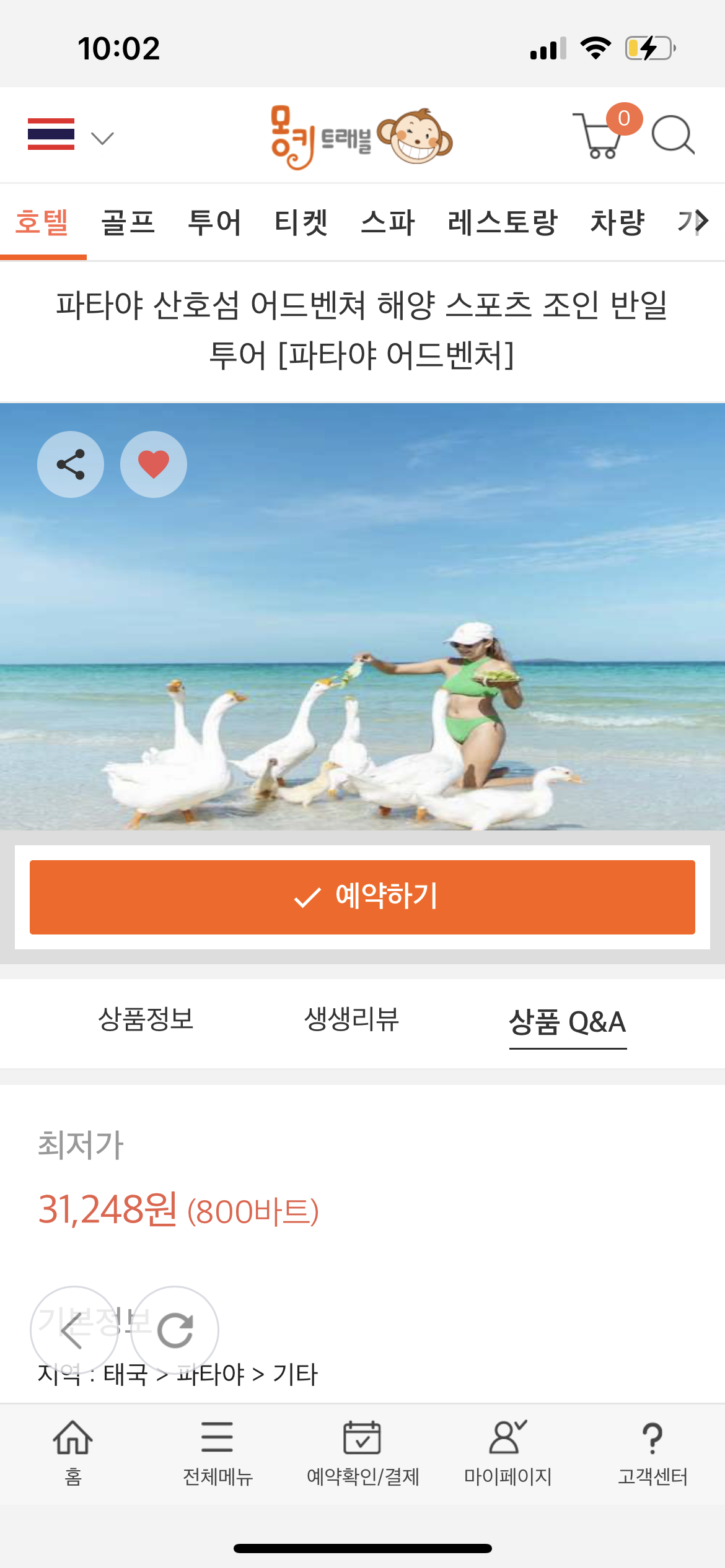Viewport: 725px width, 1568px height.
Task: View the 생생리뷰 tab
Action: pos(352,1019)
